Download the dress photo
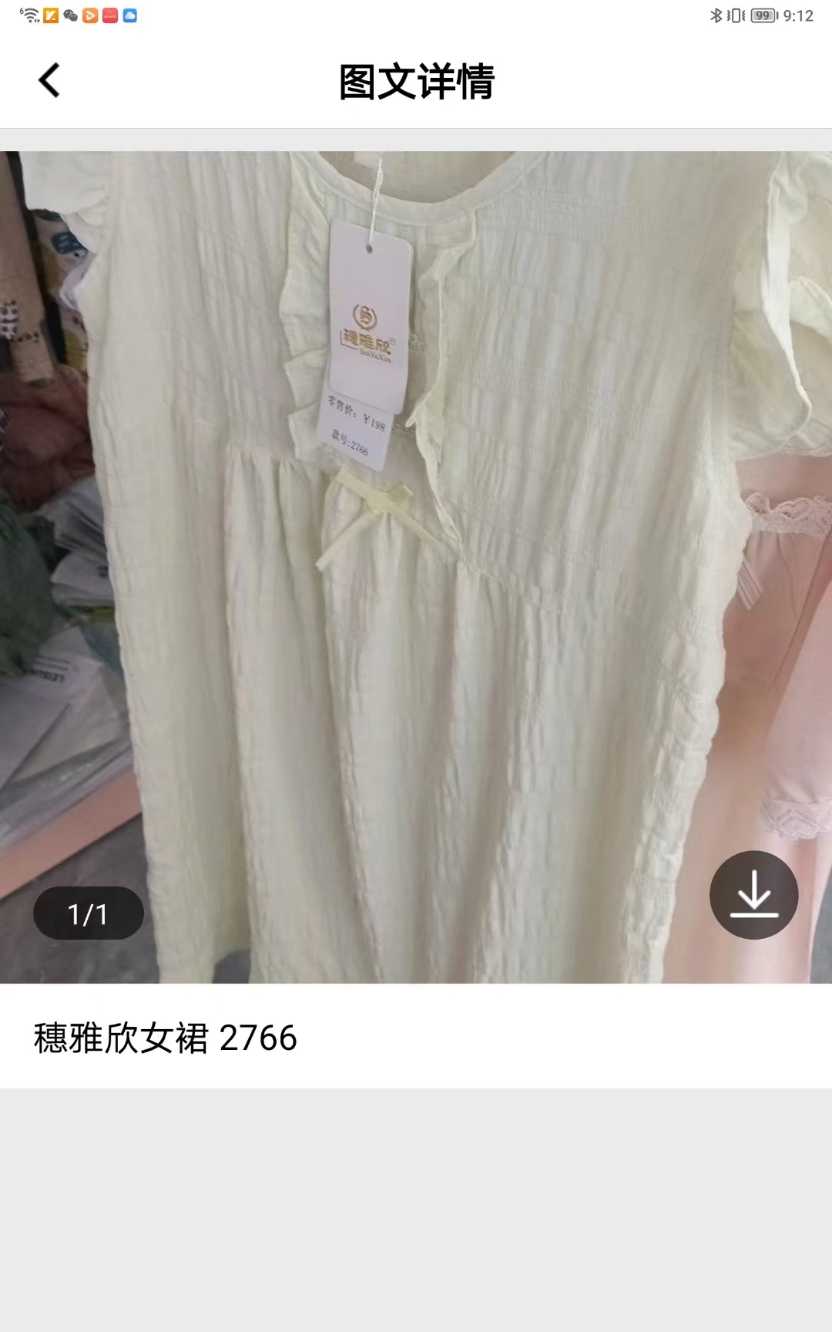The width and height of the screenshot is (832, 1332). (753, 895)
